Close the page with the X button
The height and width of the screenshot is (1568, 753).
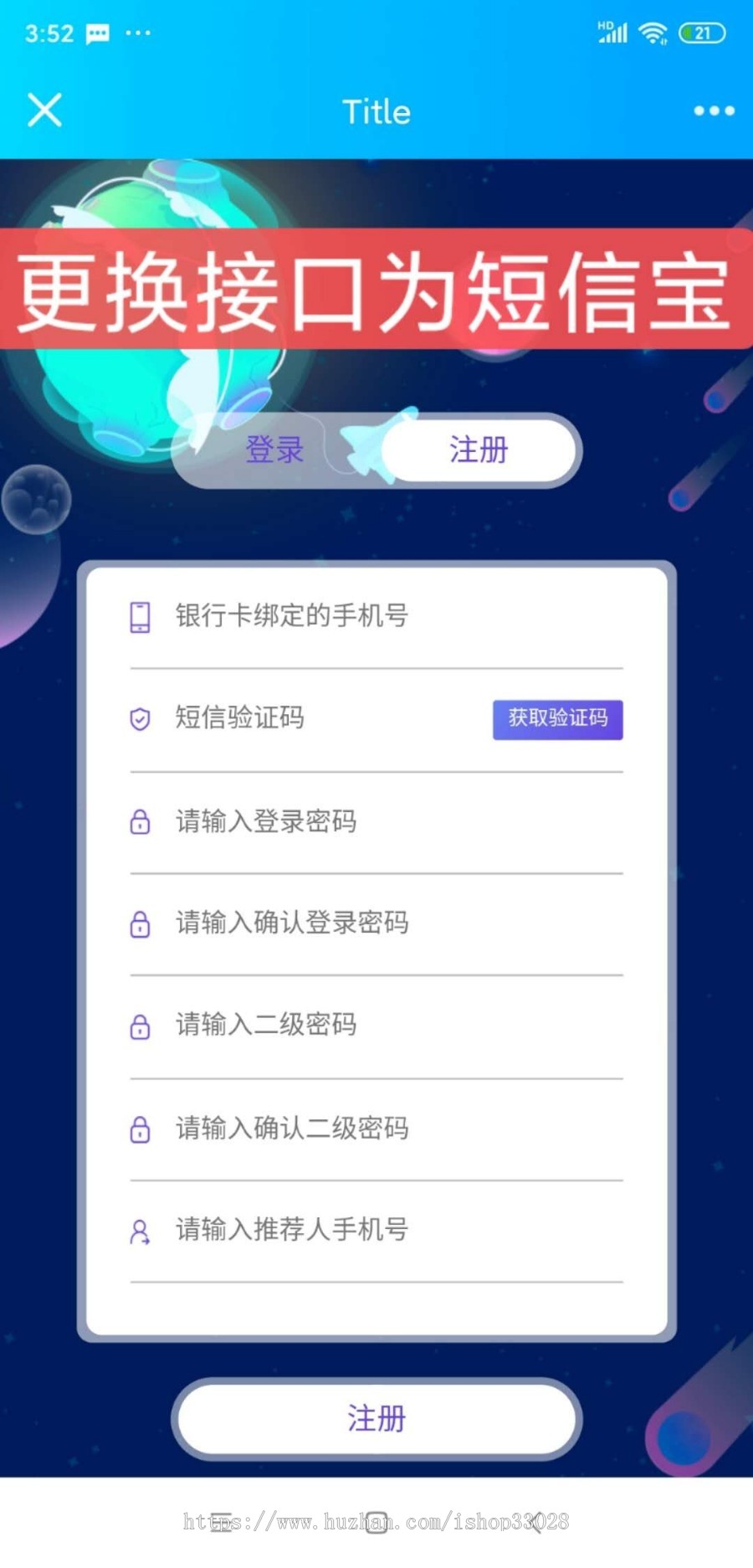coord(44,110)
